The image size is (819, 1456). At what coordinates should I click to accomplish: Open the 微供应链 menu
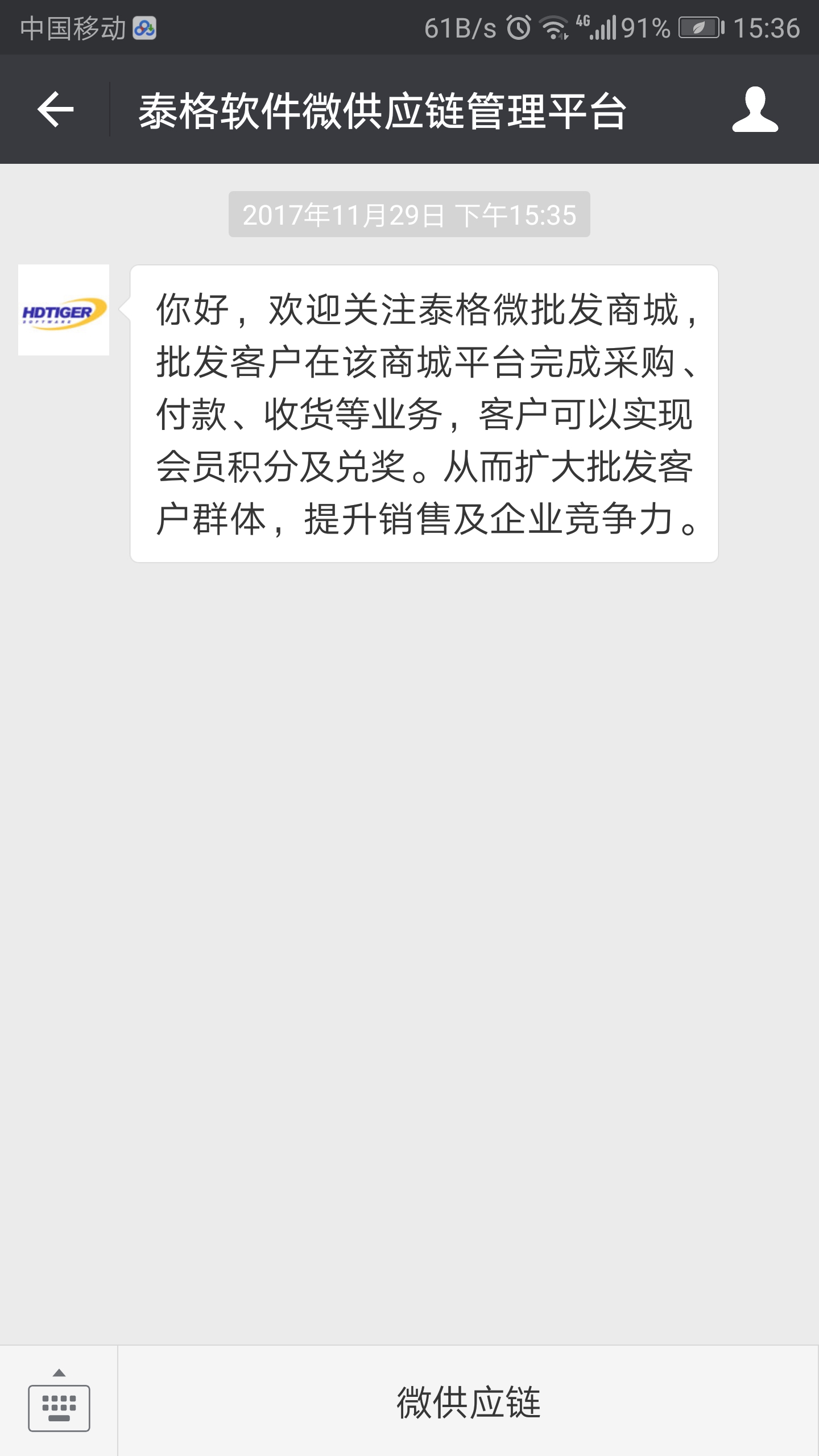(x=468, y=1402)
